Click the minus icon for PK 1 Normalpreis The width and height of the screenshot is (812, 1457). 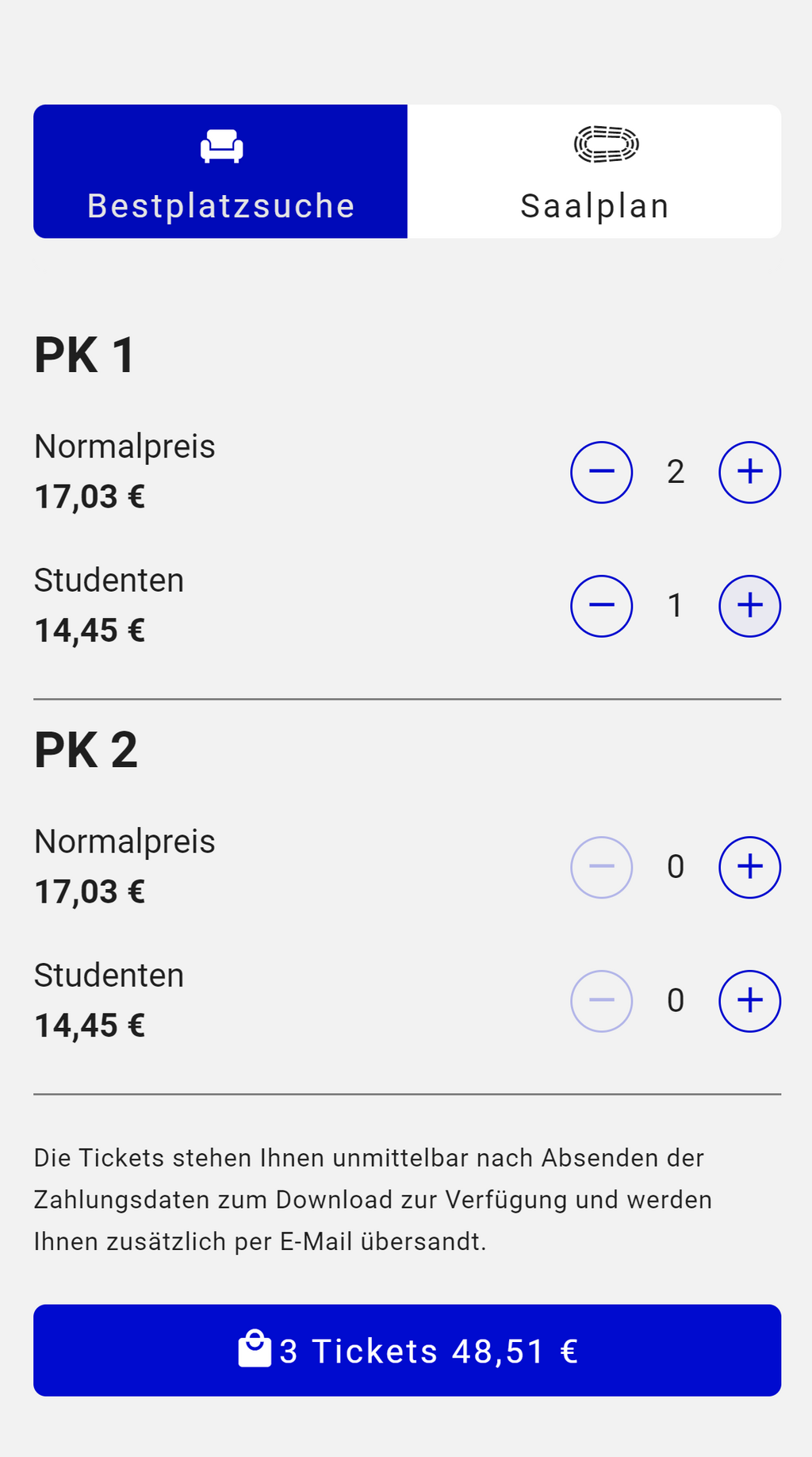[601, 472]
